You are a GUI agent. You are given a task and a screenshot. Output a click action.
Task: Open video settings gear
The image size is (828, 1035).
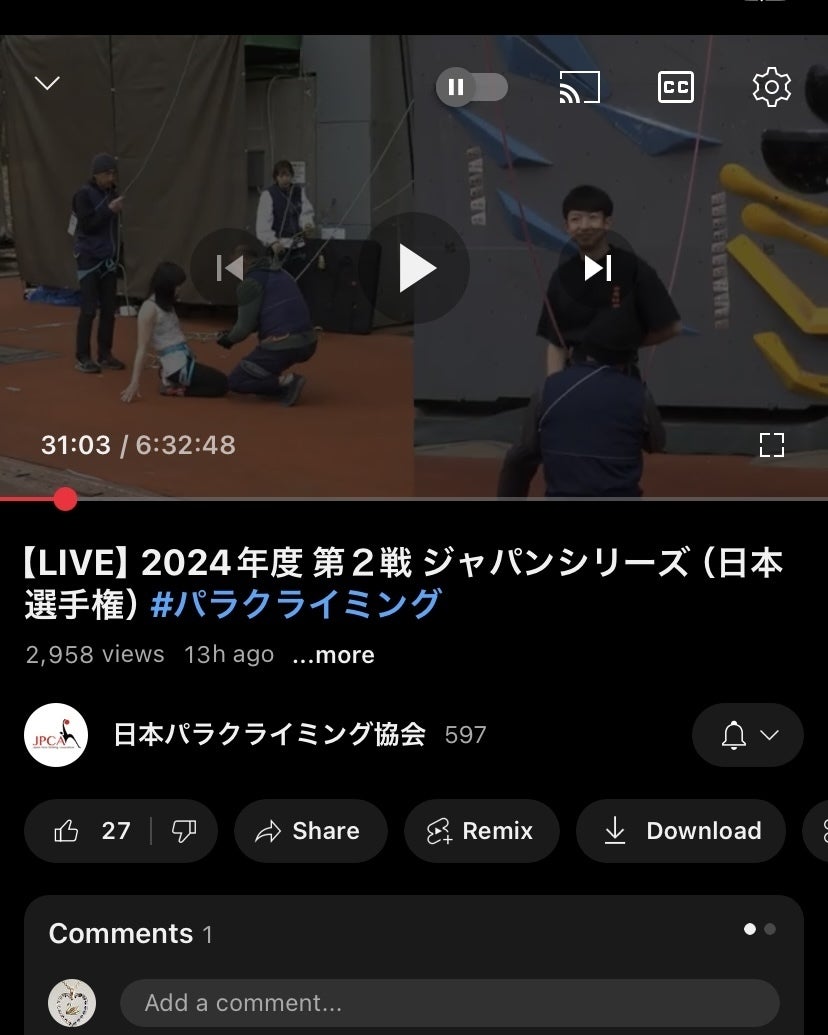pyautogui.click(x=771, y=88)
